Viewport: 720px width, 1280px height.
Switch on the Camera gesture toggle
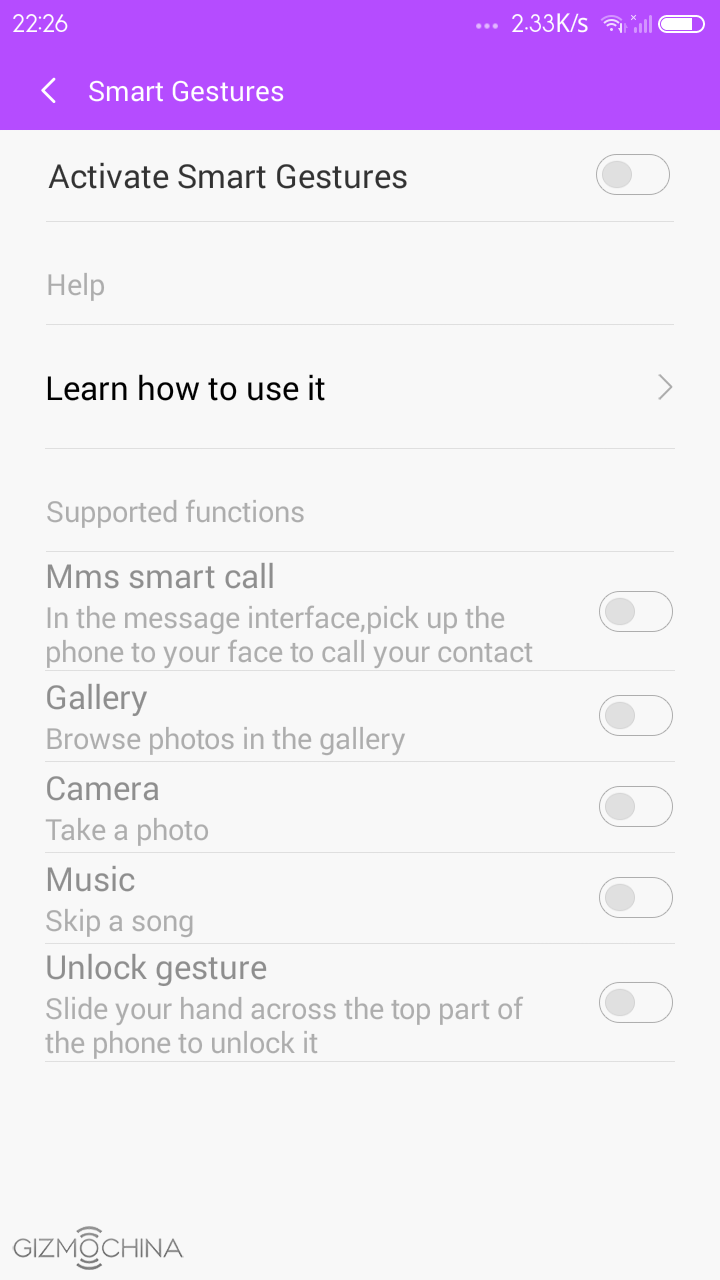[635, 806]
